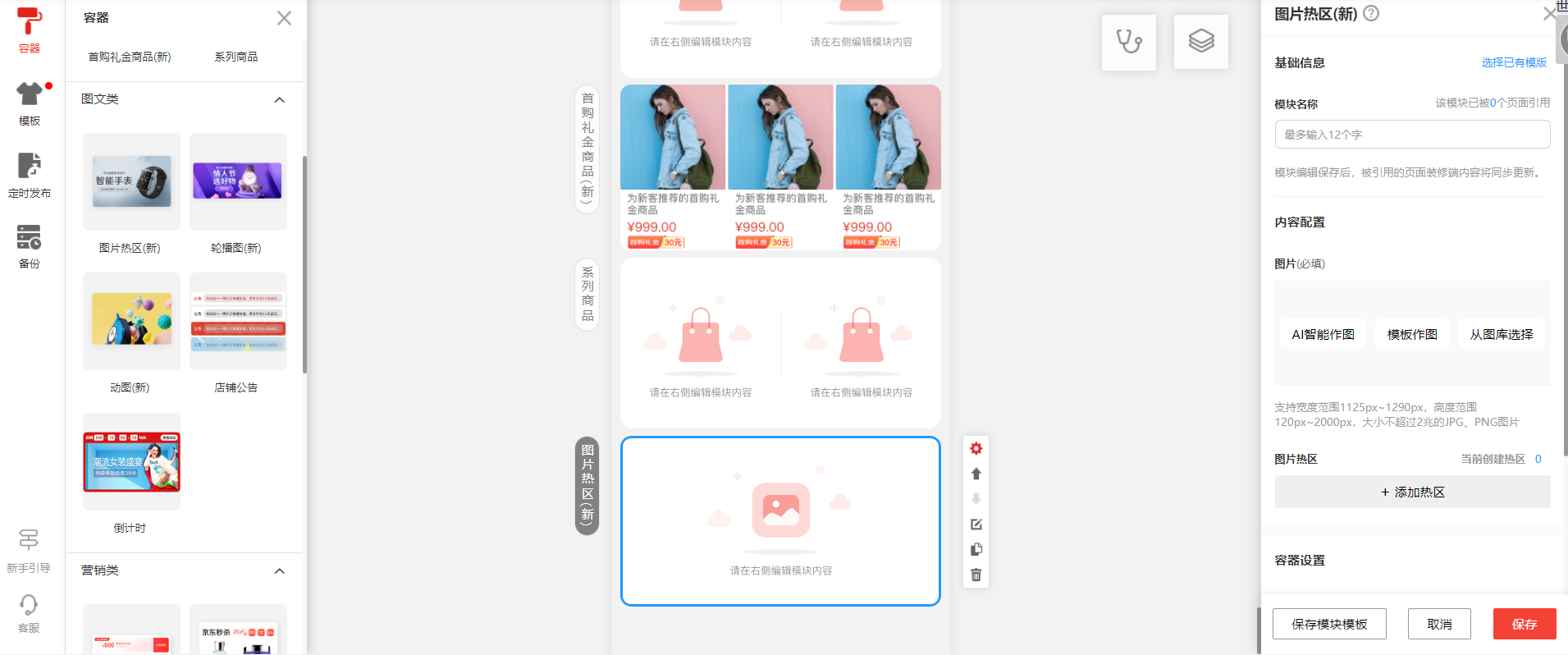Select the 动图(新) component

(x=131, y=321)
